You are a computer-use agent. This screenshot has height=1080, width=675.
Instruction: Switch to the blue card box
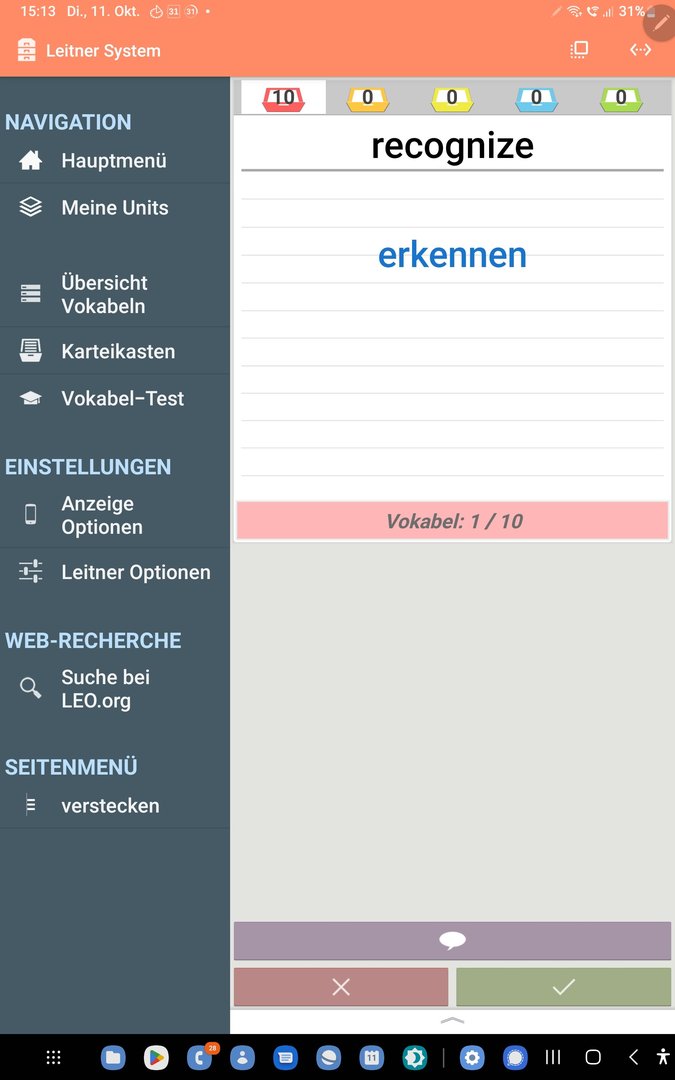click(x=536, y=98)
